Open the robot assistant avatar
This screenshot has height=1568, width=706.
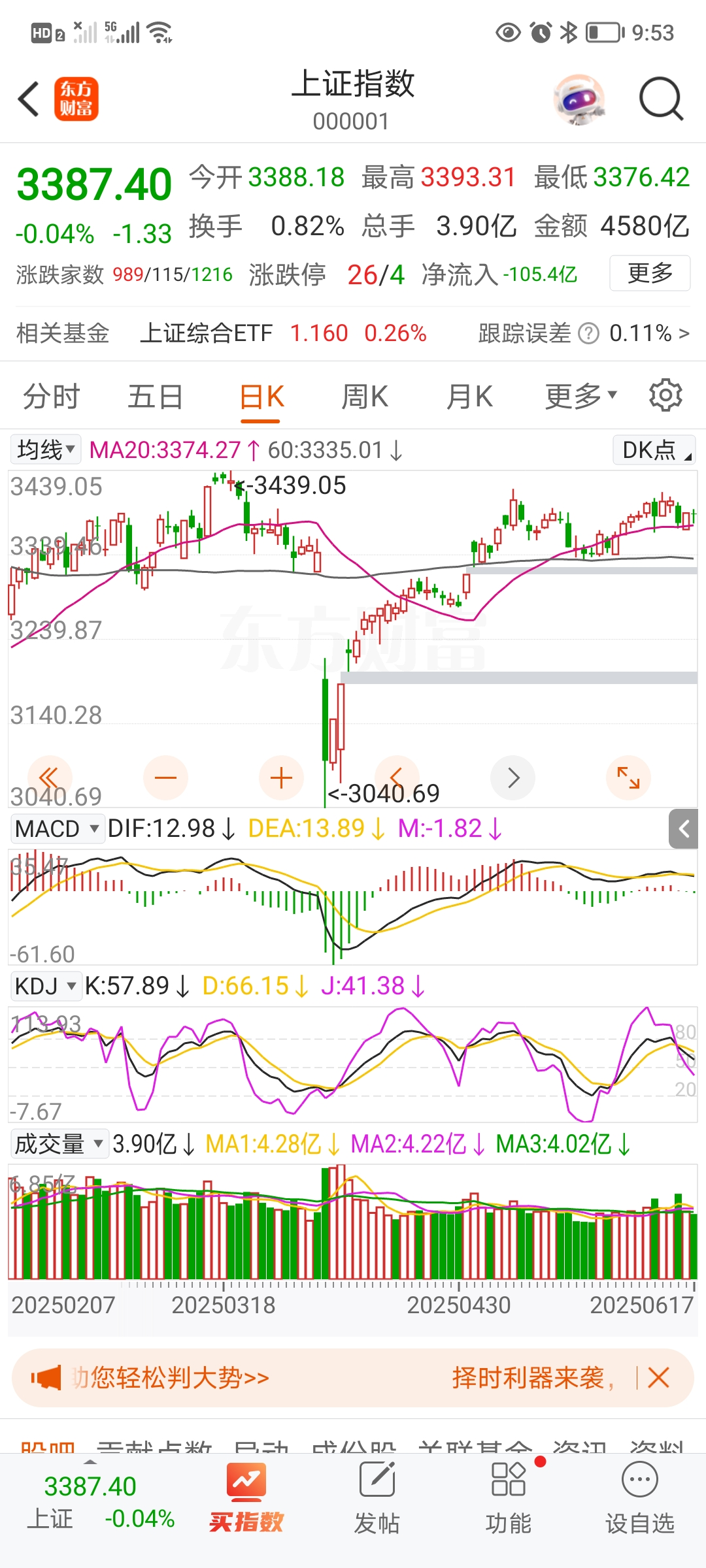pyautogui.click(x=579, y=99)
